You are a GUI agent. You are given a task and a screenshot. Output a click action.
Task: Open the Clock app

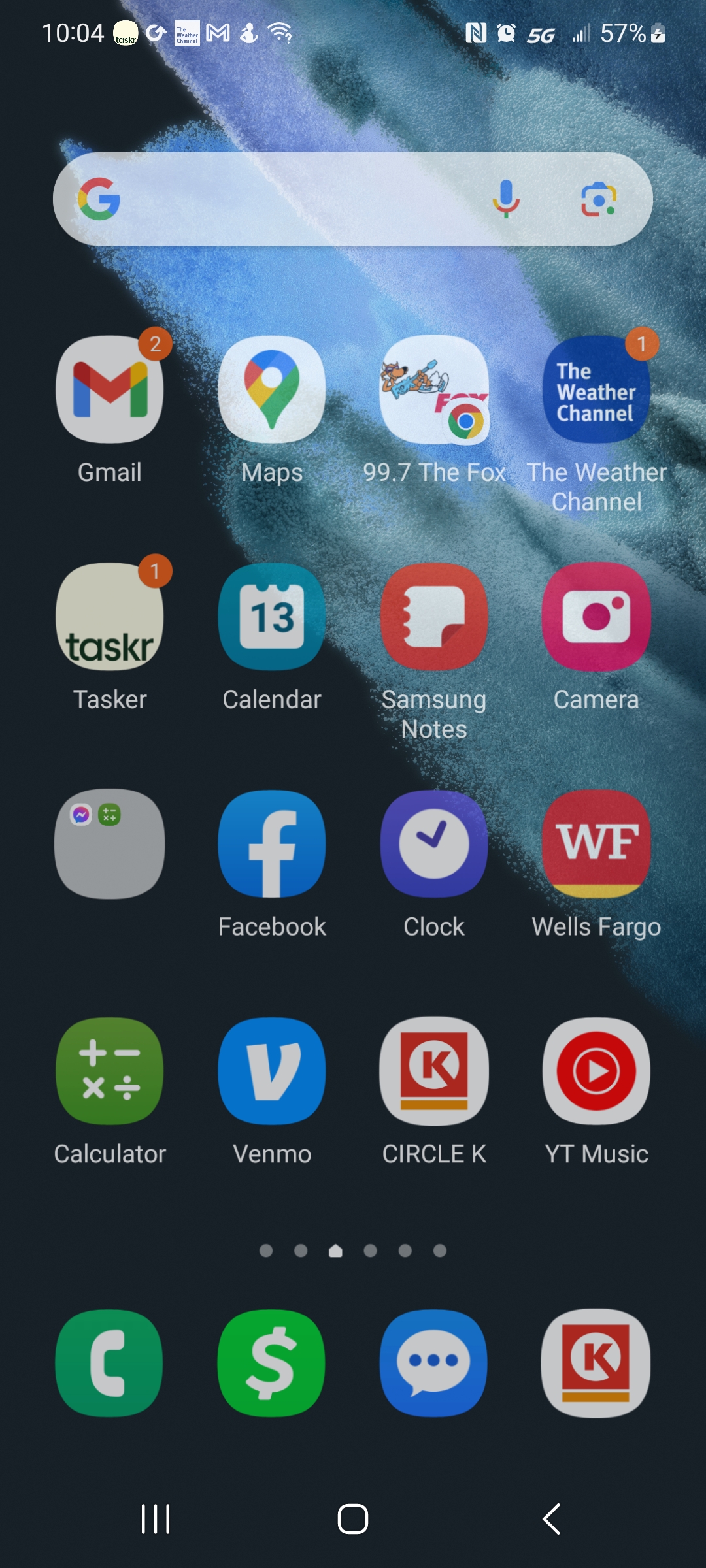tap(434, 844)
